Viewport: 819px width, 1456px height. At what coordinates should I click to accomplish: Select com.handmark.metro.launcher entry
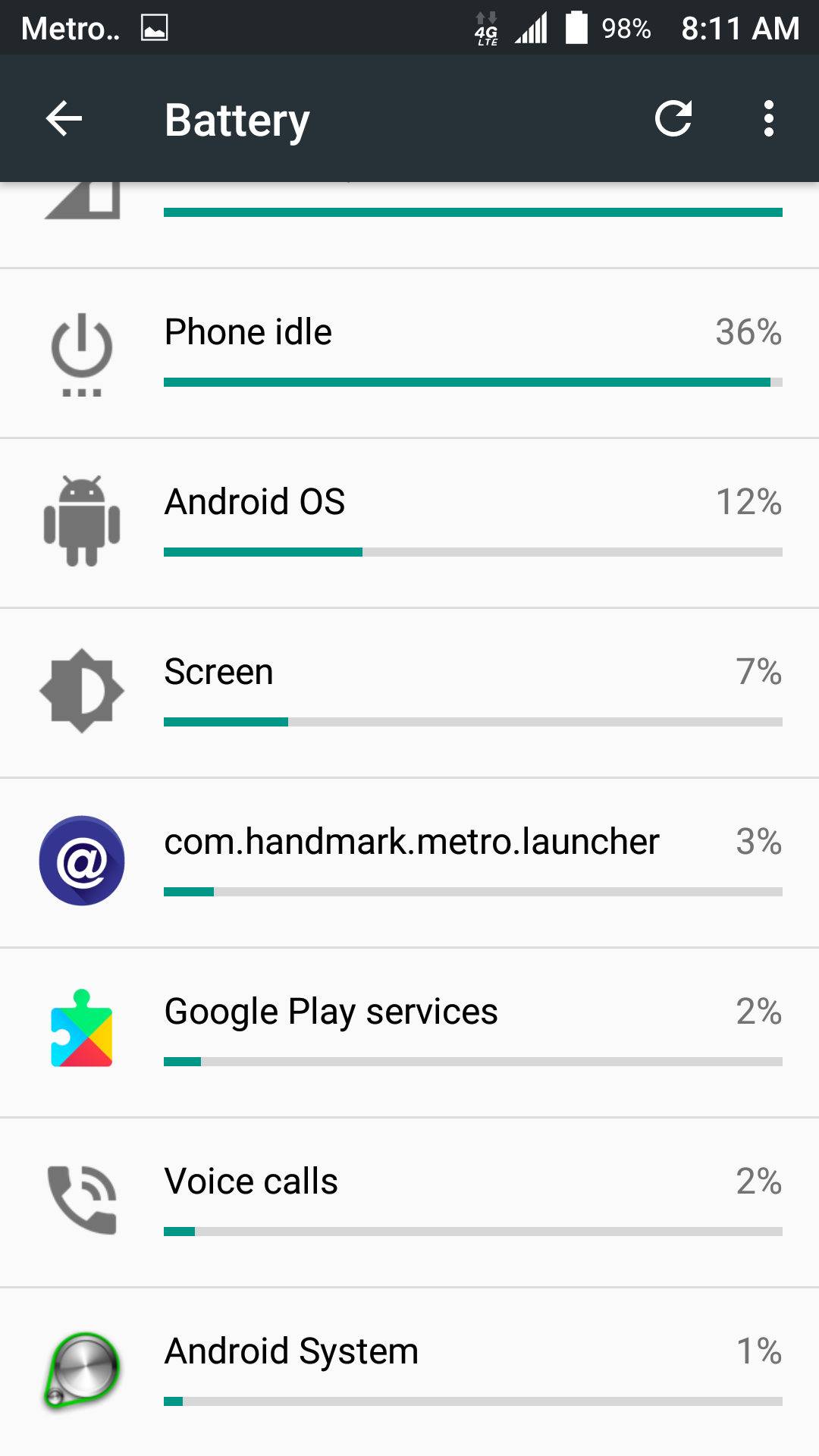click(409, 863)
